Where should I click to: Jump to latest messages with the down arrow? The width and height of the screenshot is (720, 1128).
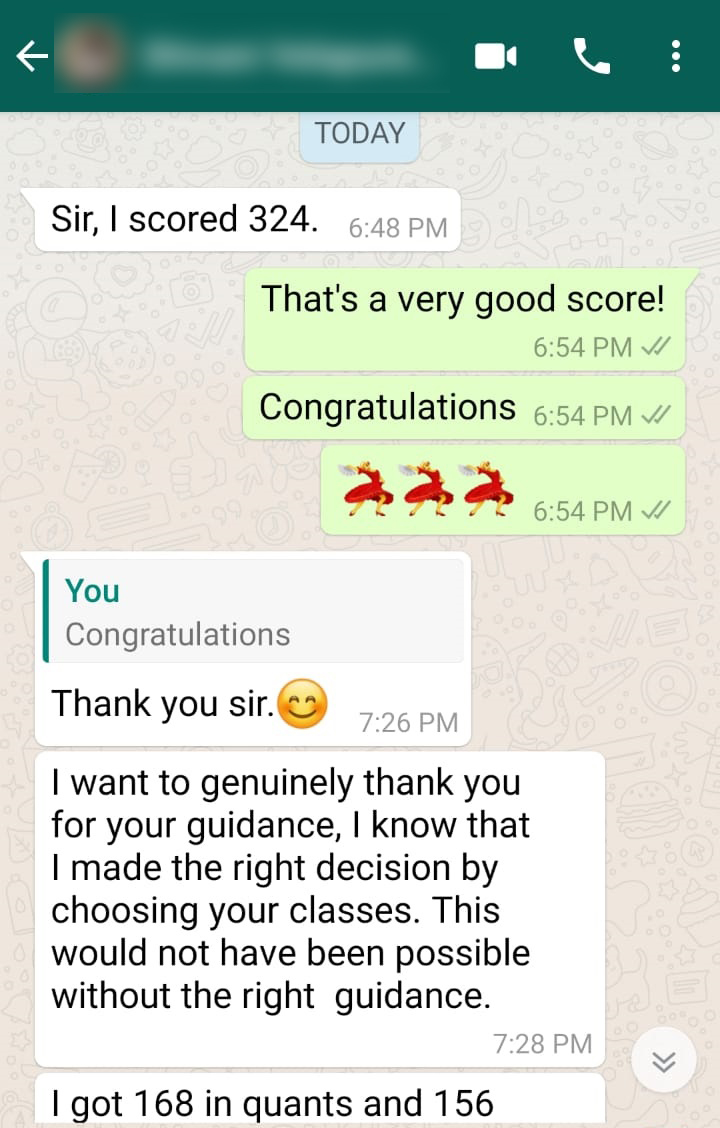click(x=664, y=1062)
